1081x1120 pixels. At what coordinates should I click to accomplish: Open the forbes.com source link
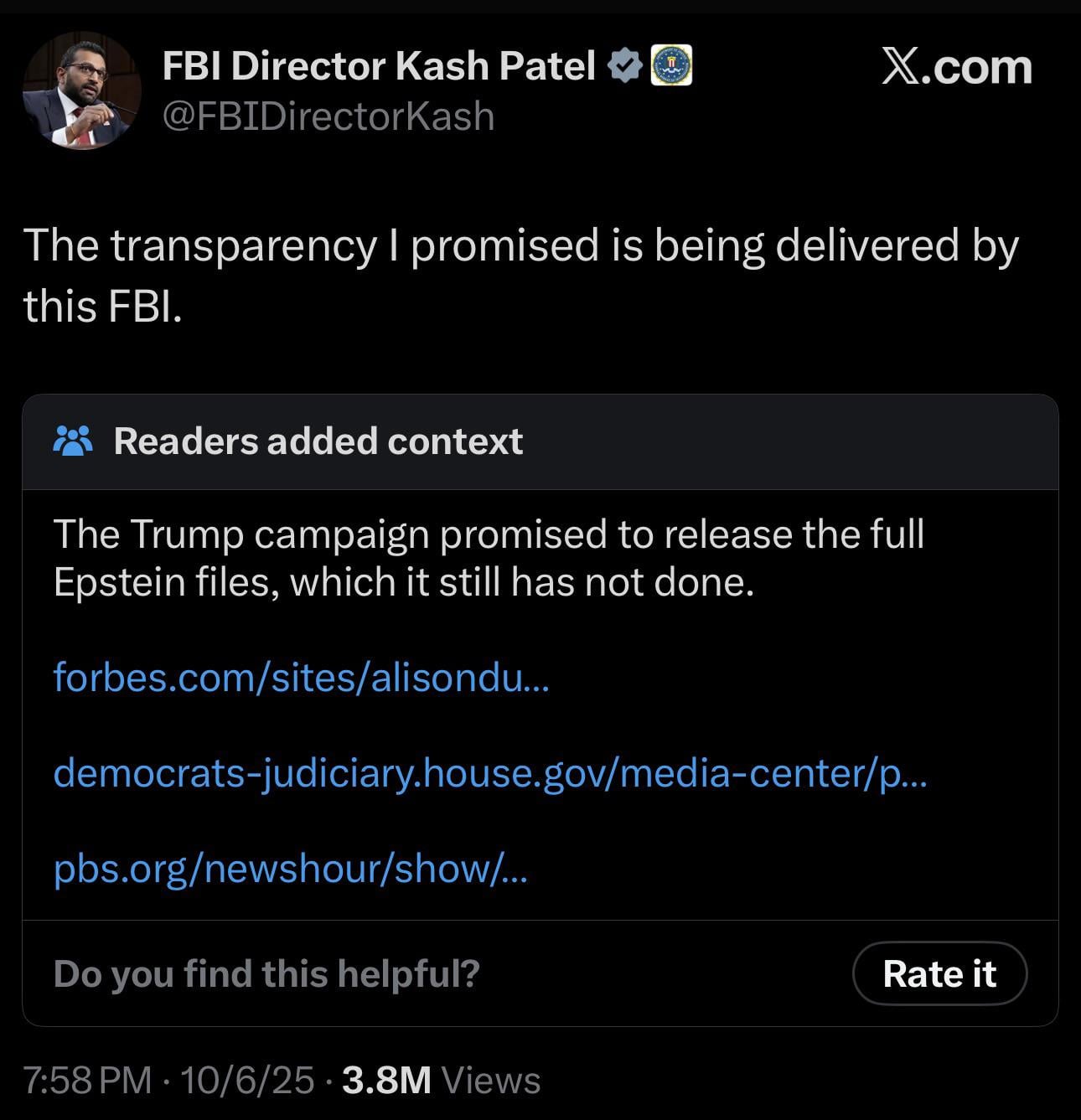301,676
